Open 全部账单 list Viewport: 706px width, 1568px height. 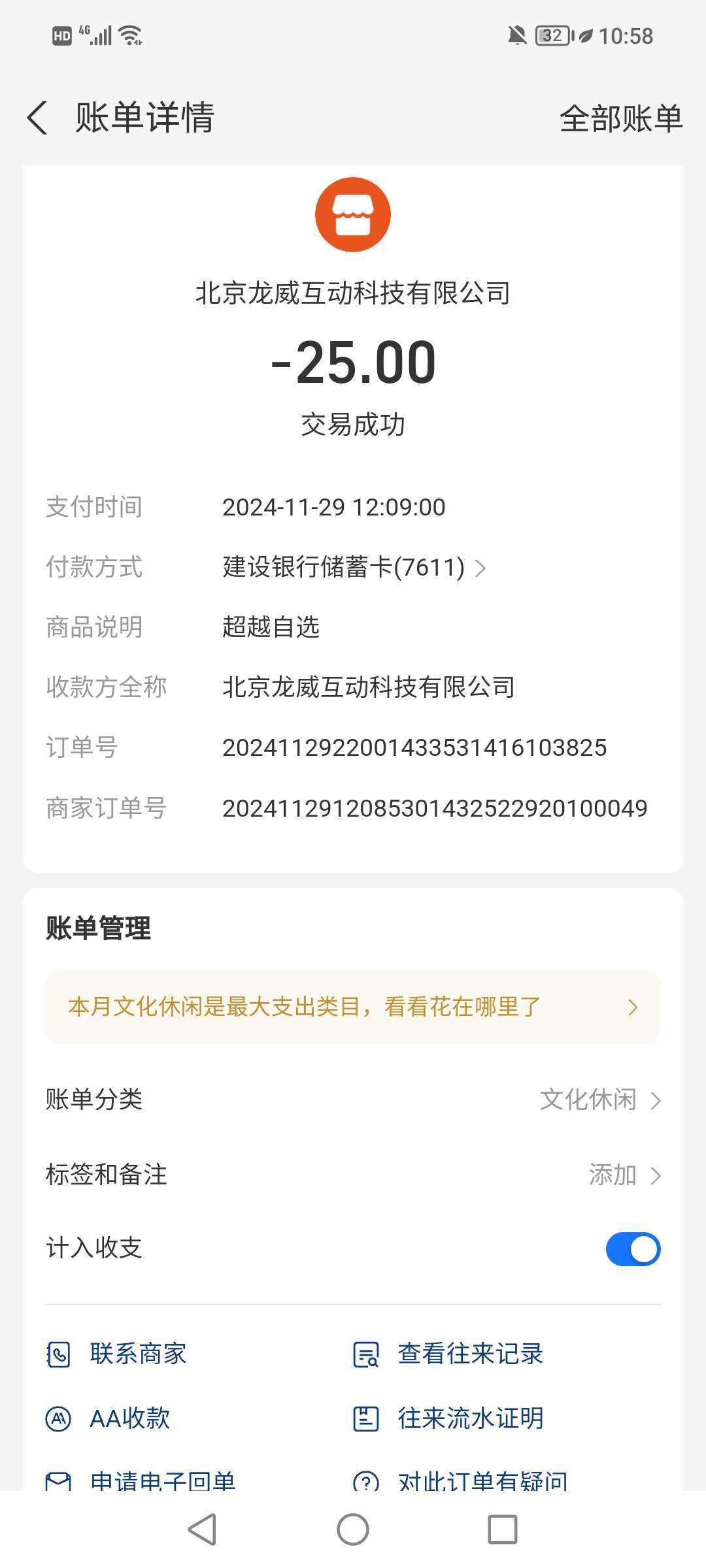coord(620,119)
